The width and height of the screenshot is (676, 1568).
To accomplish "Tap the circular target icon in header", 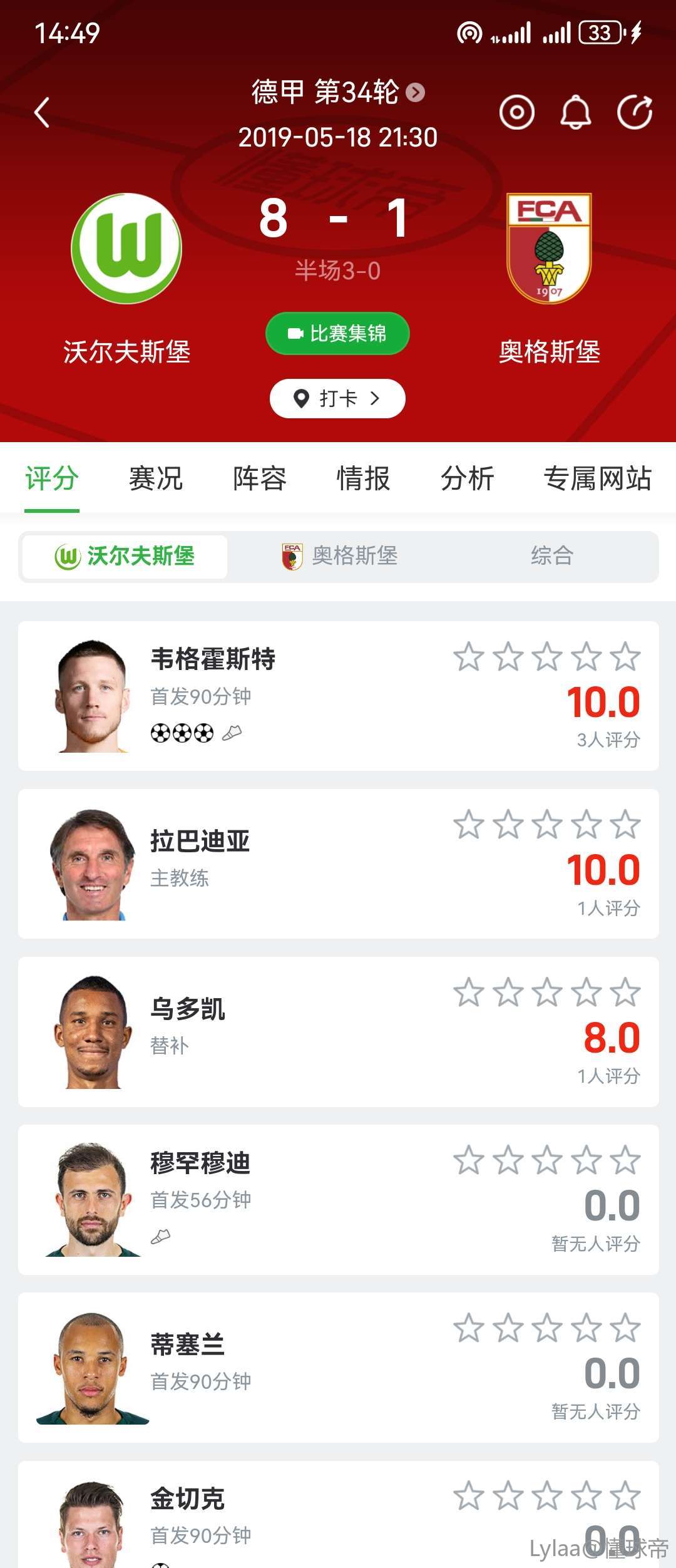I will coord(516,113).
